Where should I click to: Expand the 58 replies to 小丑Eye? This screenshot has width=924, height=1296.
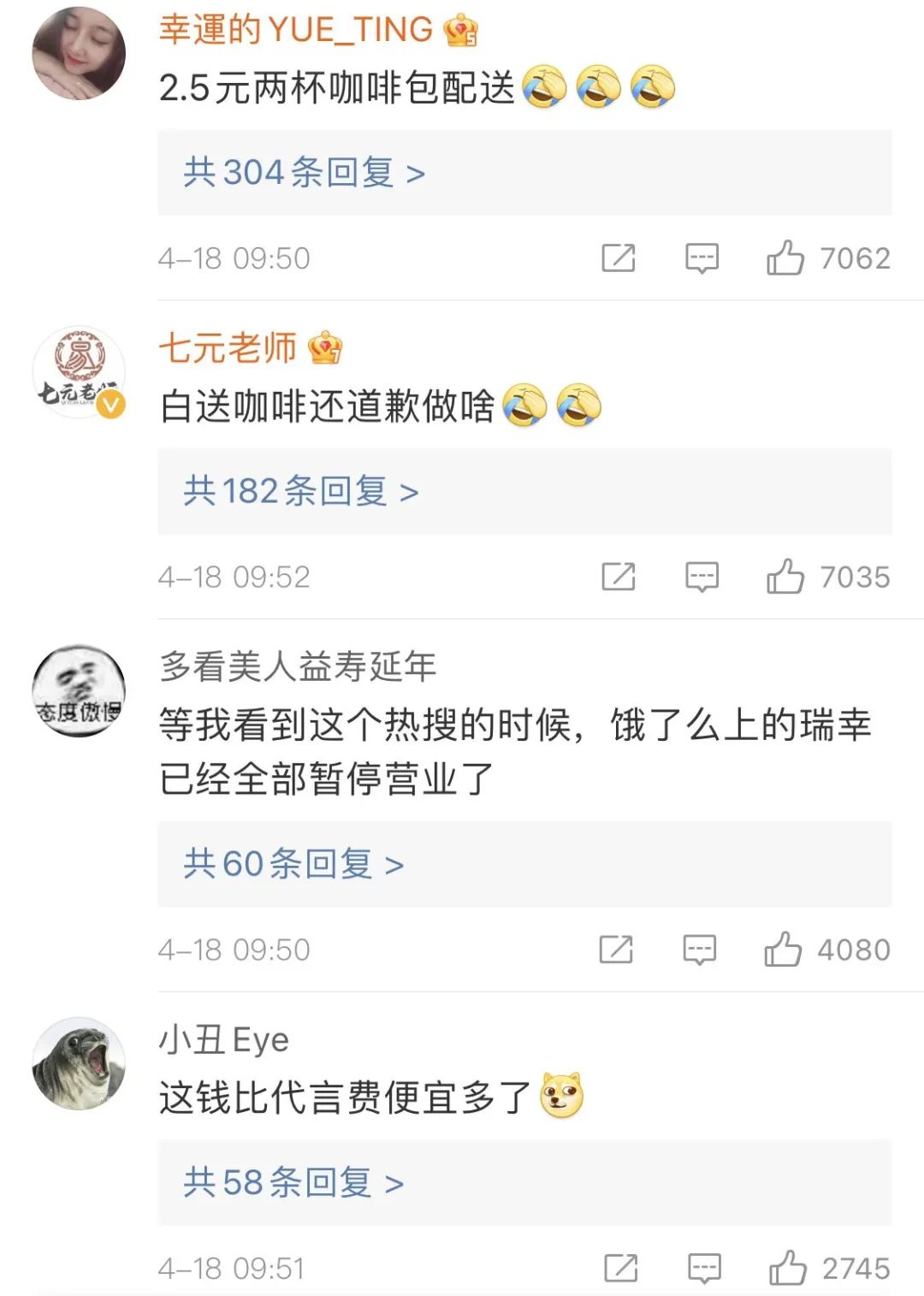[293, 1183]
